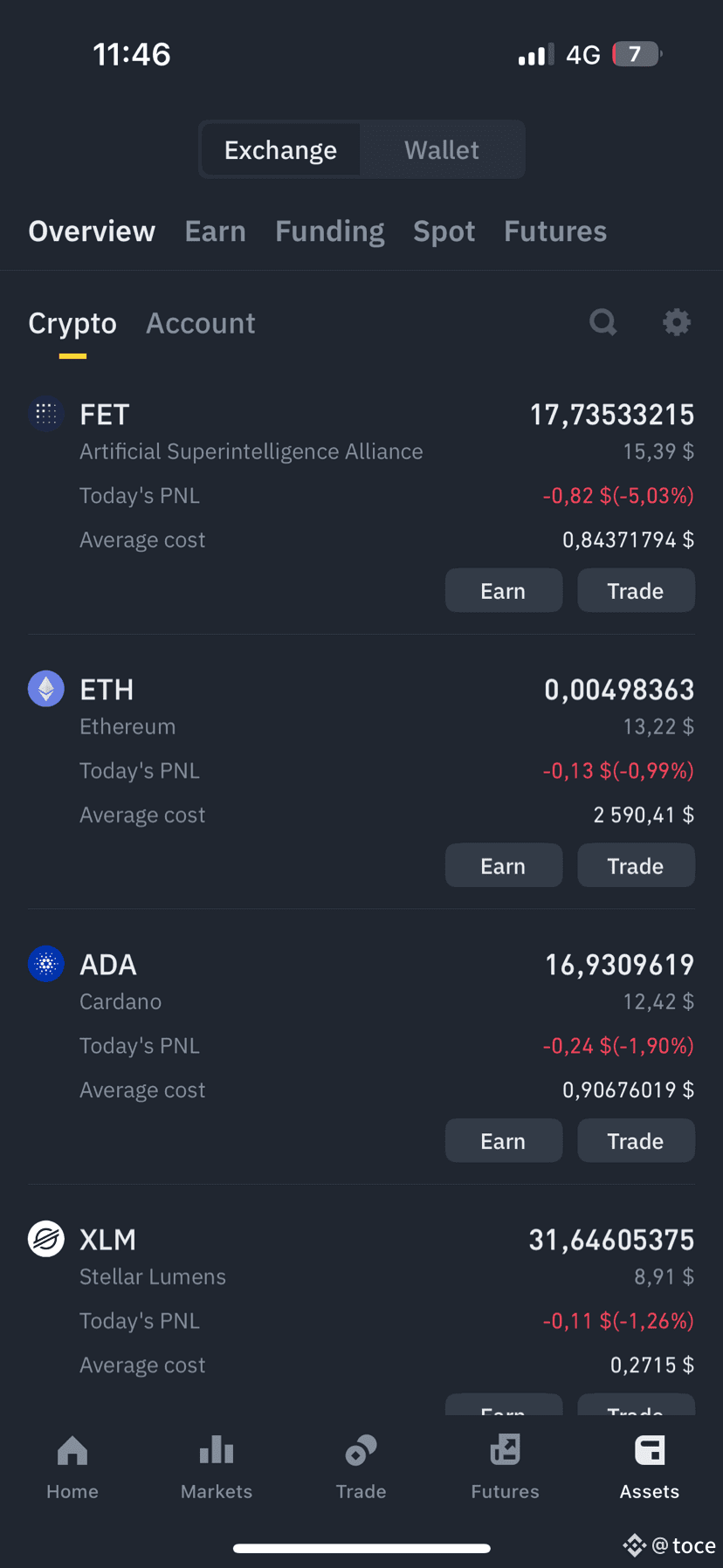723x1568 pixels.
Task: Open the Funding tab
Action: [x=329, y=231]
